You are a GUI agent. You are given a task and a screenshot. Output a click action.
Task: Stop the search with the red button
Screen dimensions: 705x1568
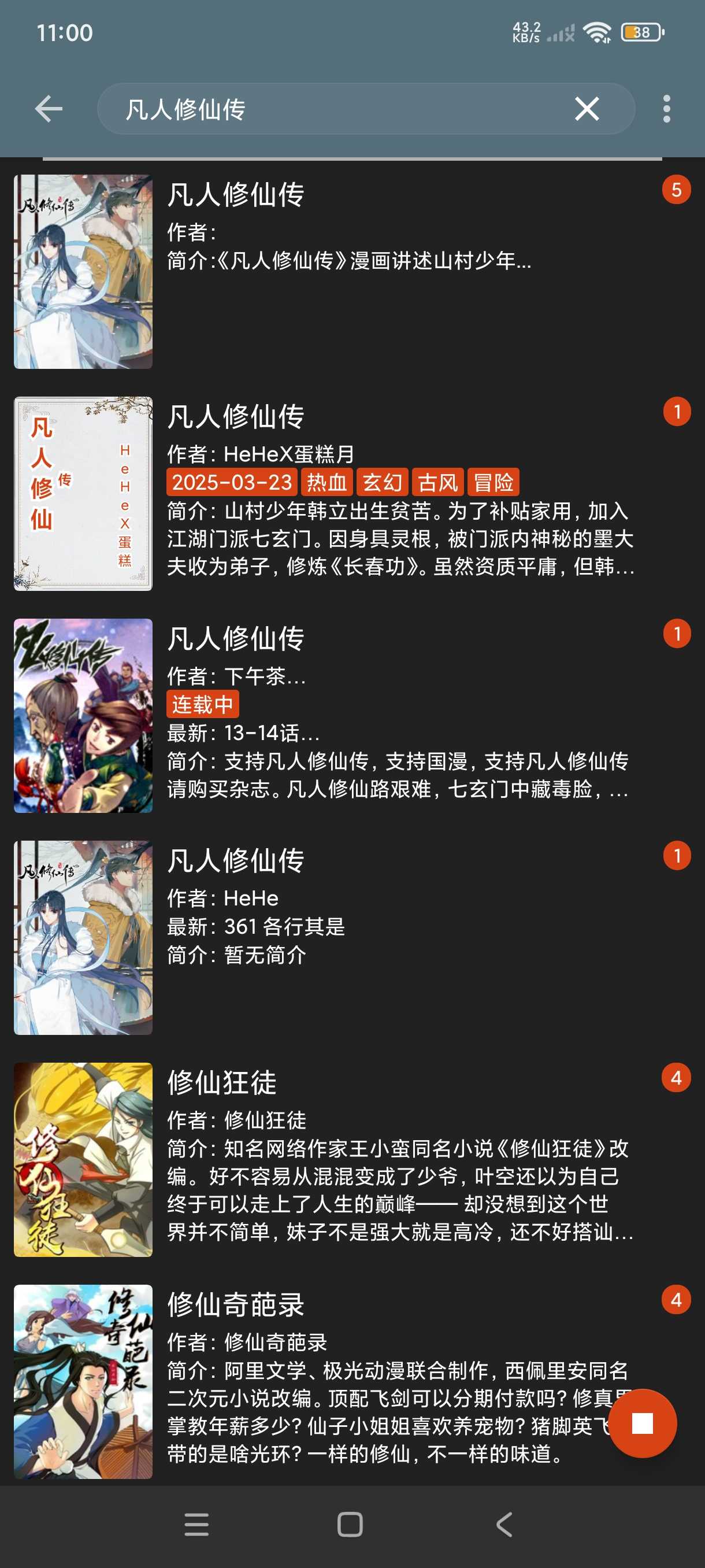pos(643,1423)
